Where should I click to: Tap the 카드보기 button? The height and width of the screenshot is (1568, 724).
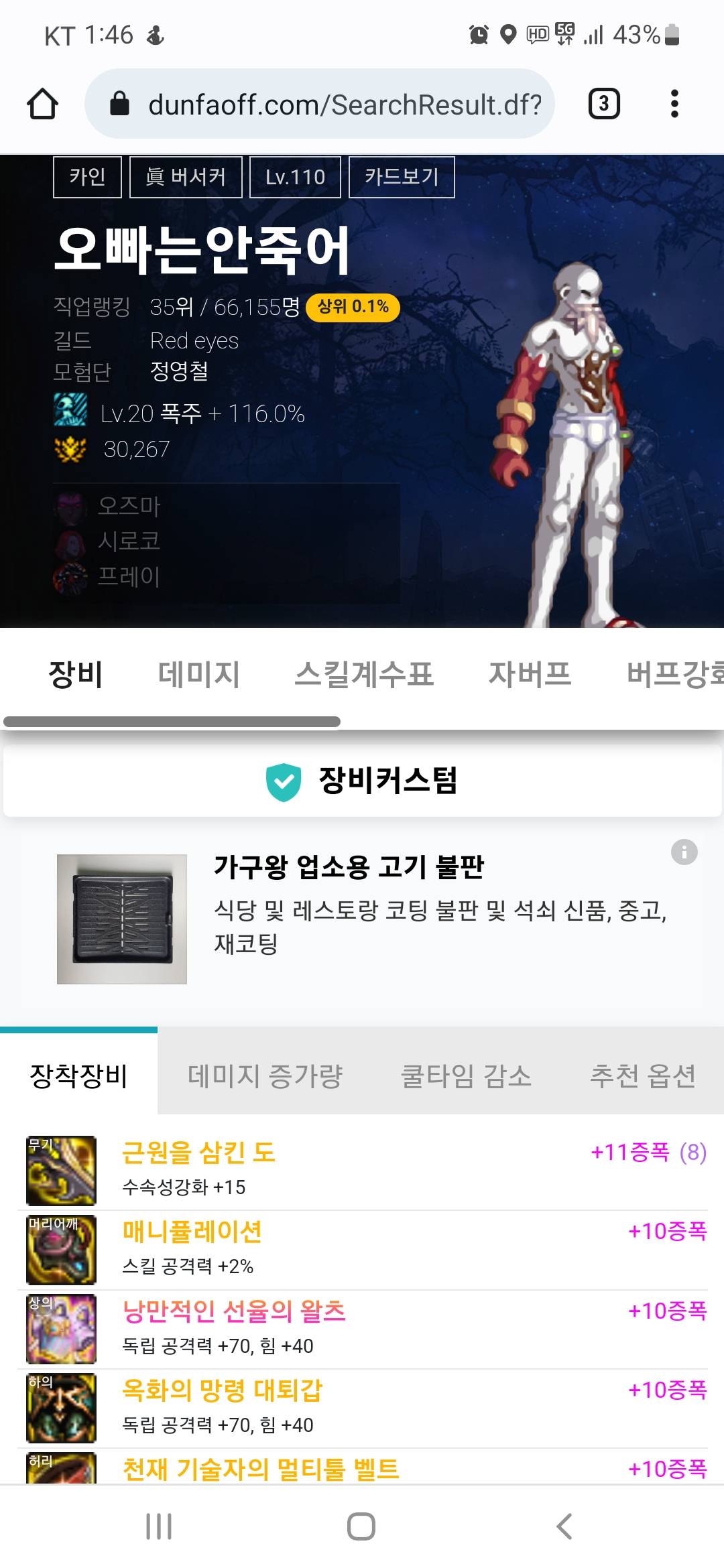coord(402,177)
